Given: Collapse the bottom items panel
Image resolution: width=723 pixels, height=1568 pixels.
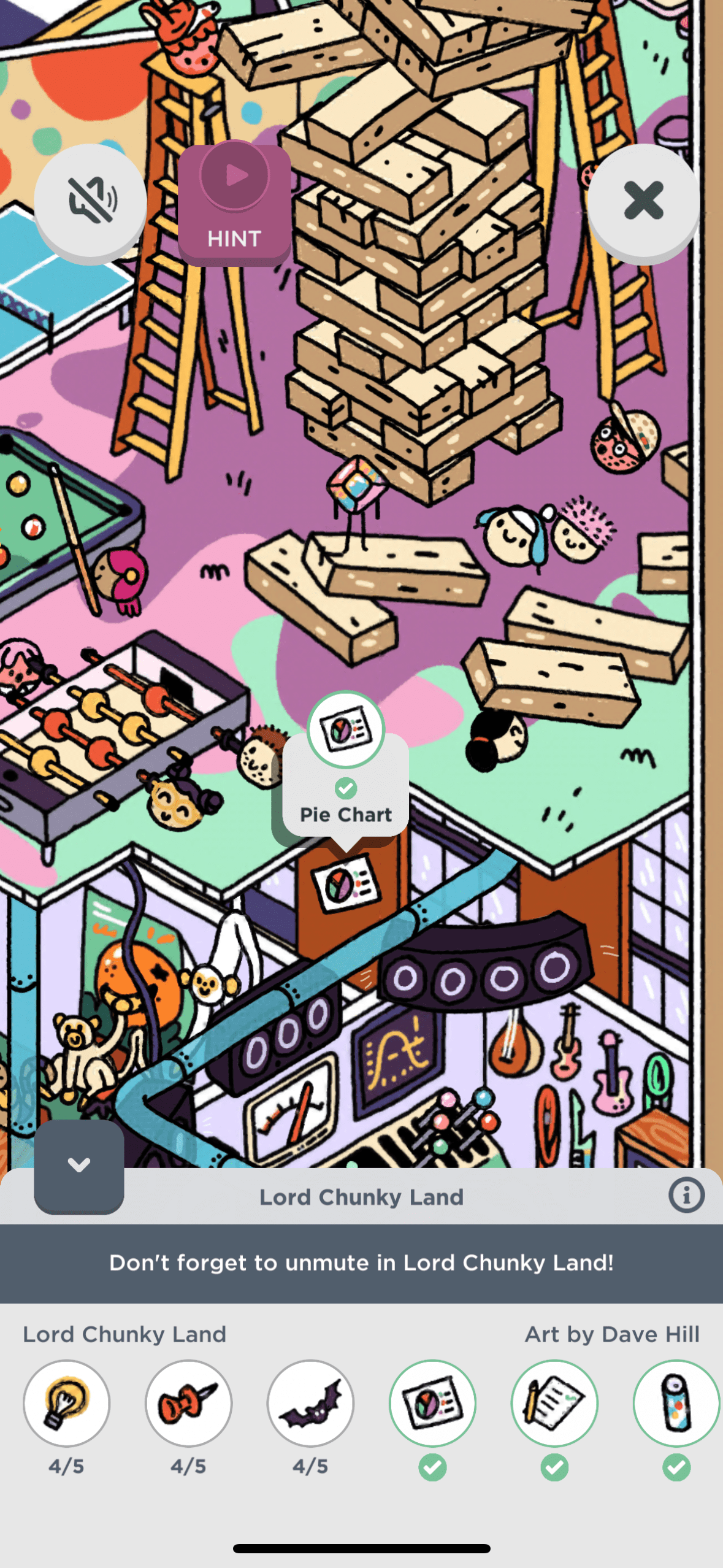Looking at the screenshot, I should tap(79, 1165).
